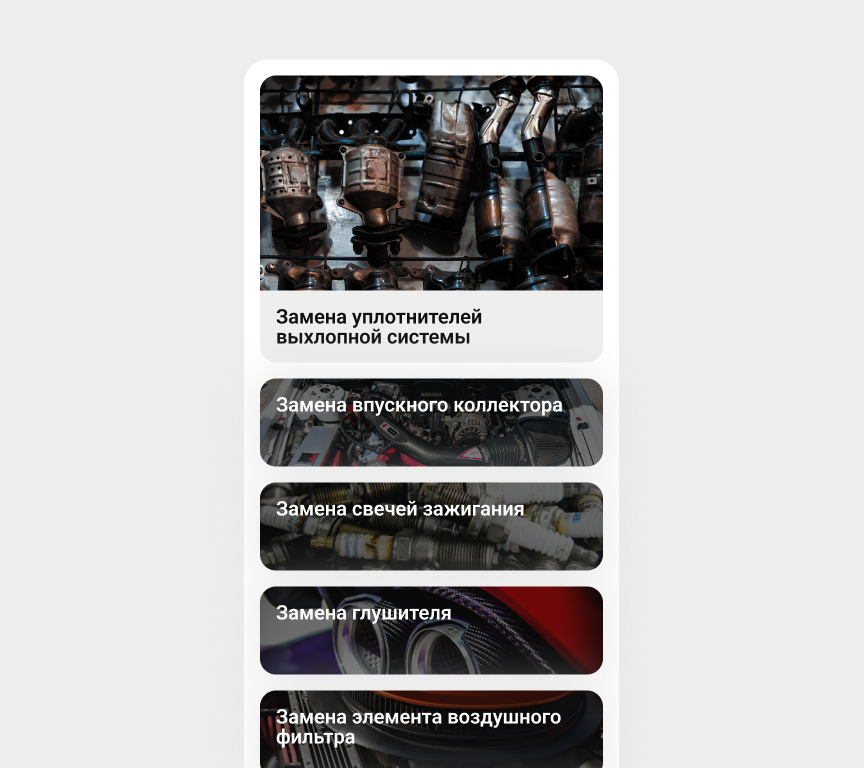The height and width of the screenshot is (768, 864).
Task: Select Замена впускного коллектора
Action: point(431,422)
